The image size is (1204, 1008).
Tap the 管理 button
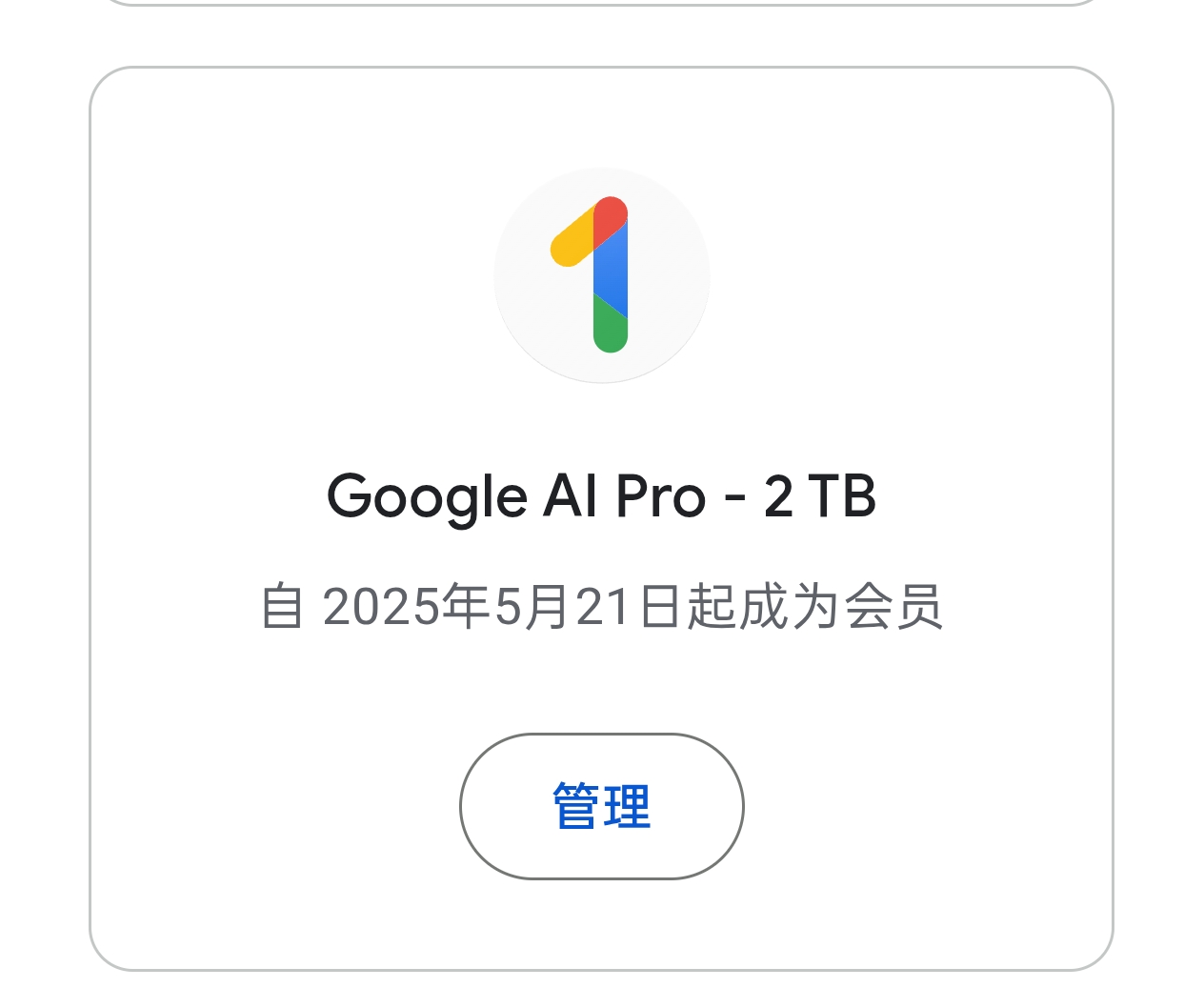coord(601,806)
